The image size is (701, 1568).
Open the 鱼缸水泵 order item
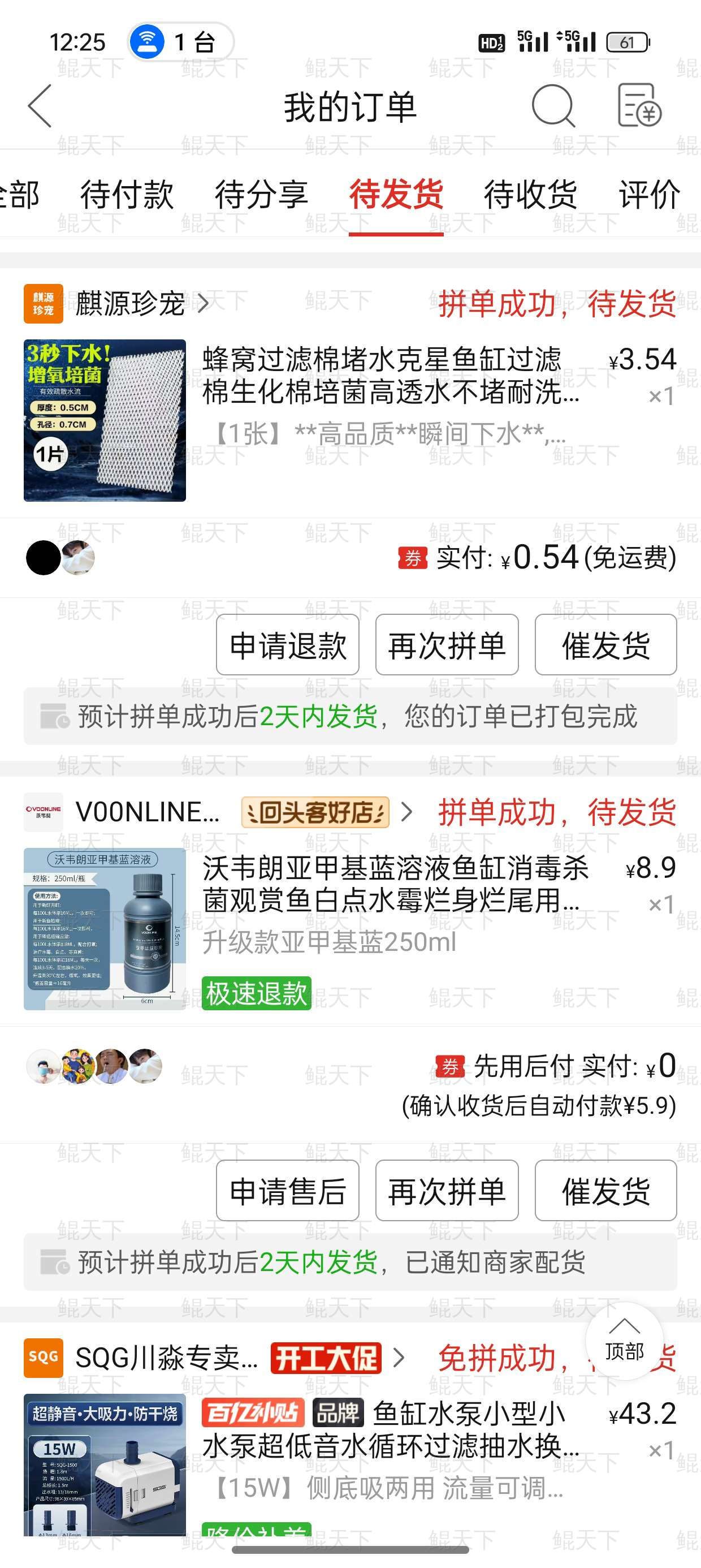390,1449
